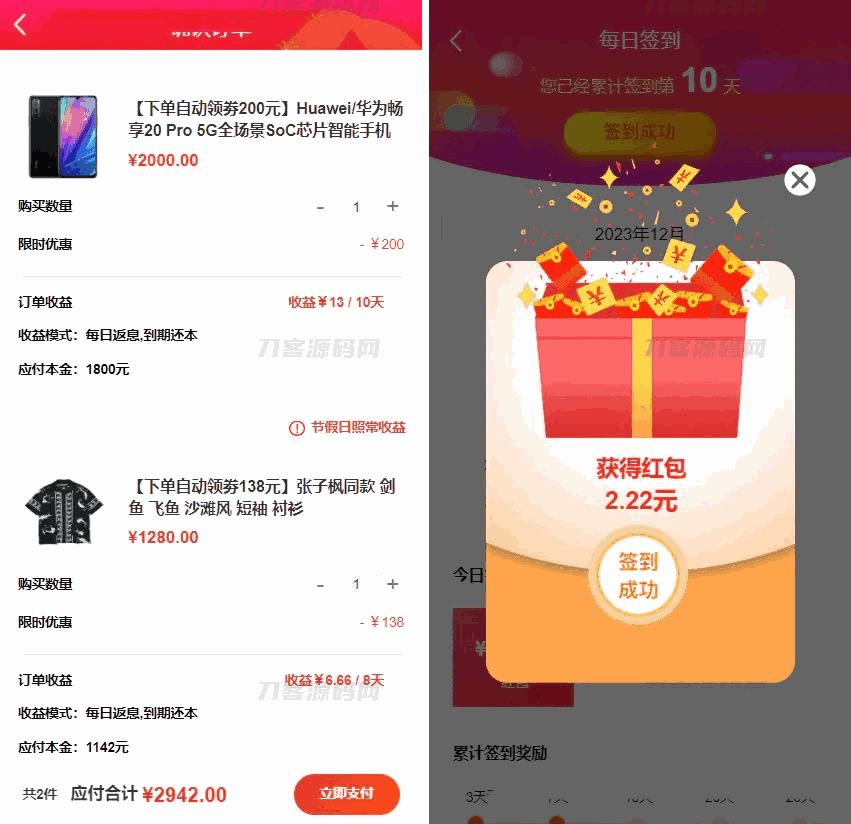
Task: Tap the round 签到成功 button in popup
Action: 638,576
